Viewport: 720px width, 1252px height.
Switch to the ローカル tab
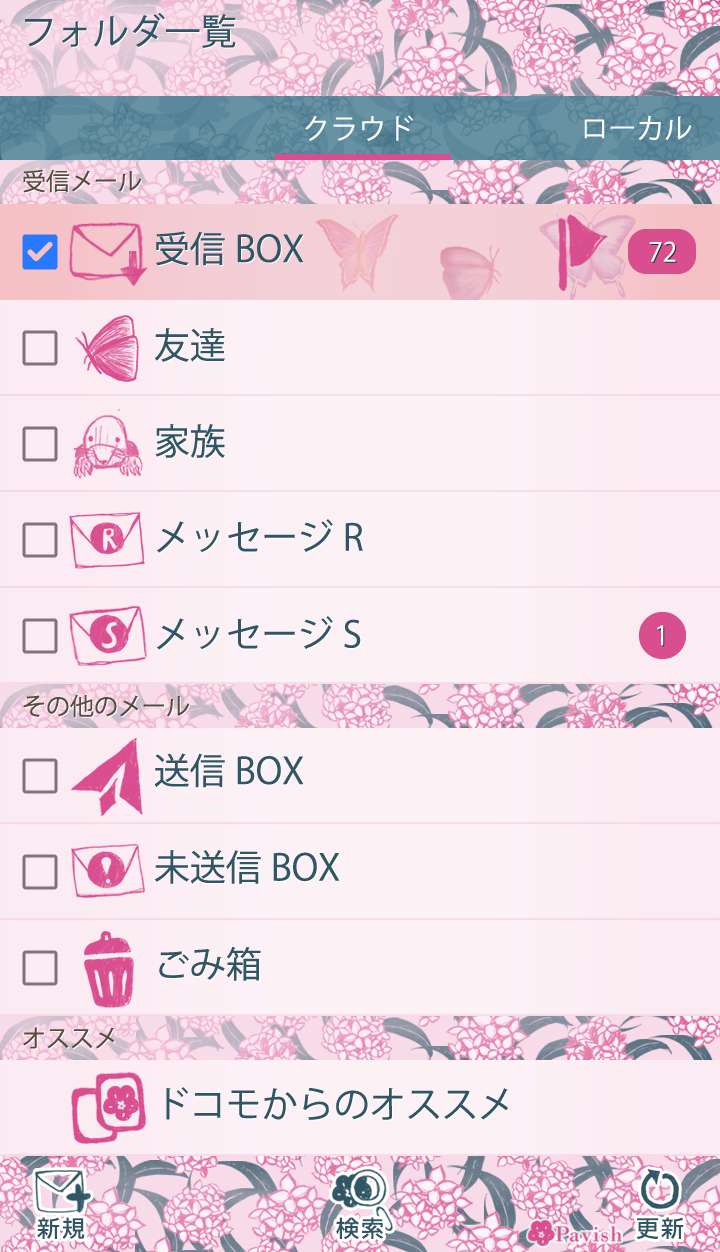coord(636,128)
